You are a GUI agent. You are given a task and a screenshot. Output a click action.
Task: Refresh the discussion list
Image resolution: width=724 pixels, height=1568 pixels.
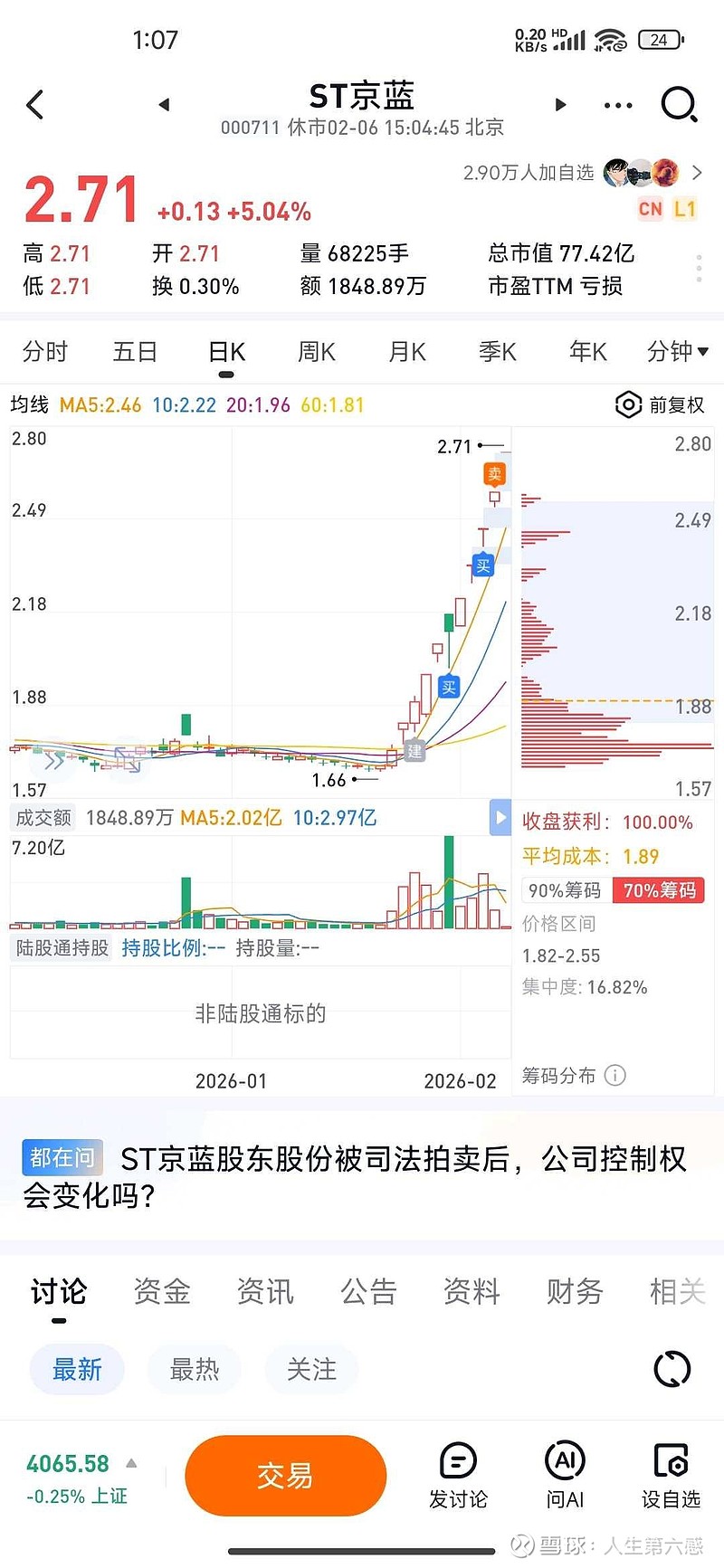pos(672,1369)
